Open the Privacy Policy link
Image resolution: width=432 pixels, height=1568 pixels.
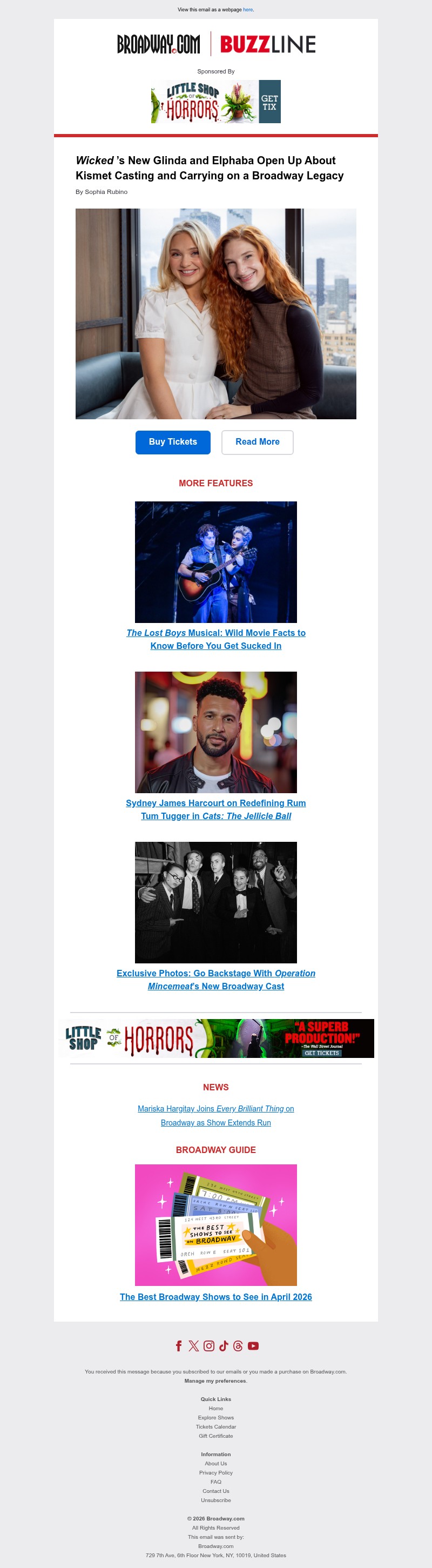click(216, 1472)
